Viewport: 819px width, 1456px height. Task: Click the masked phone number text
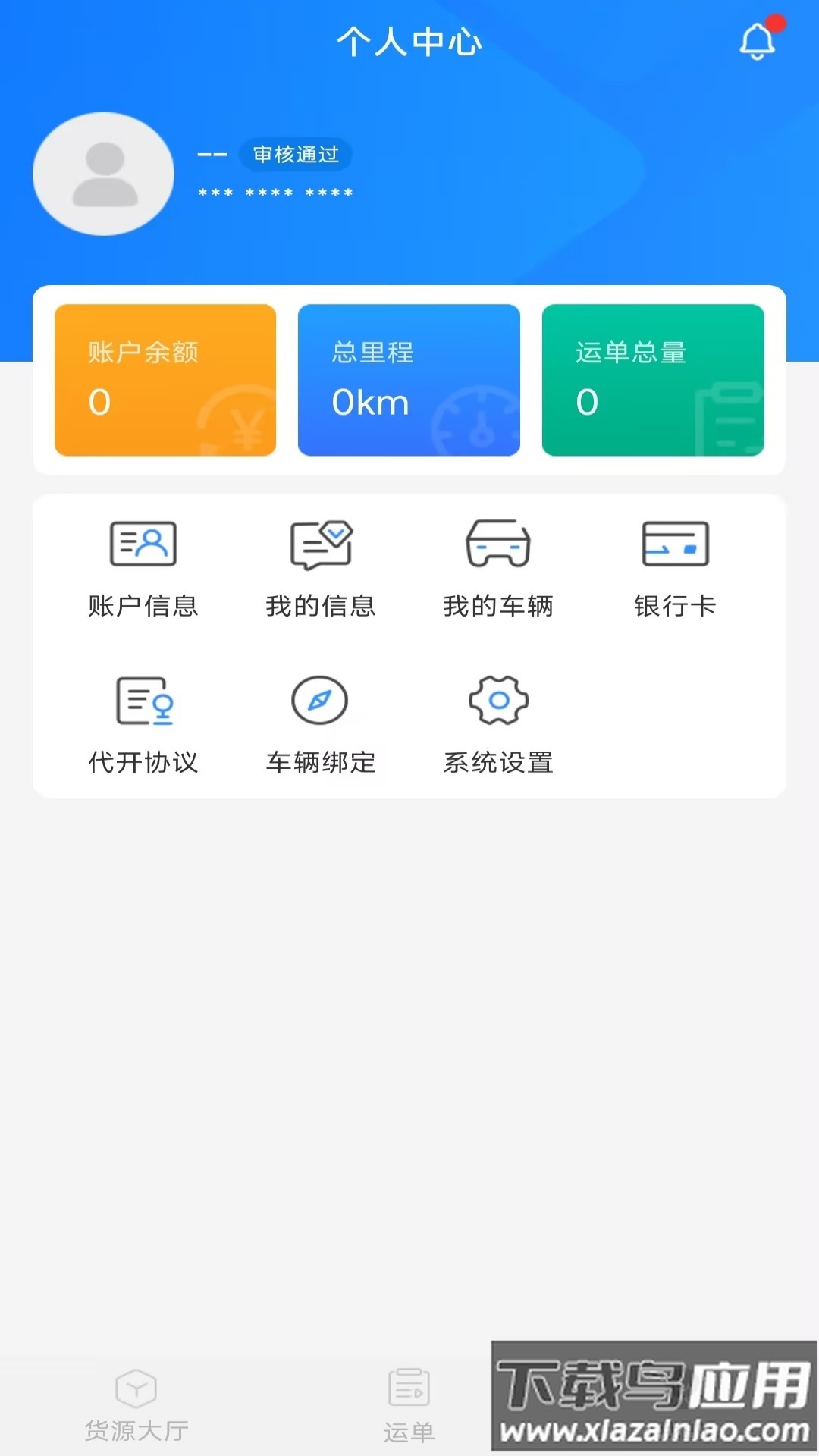[275, 193]
